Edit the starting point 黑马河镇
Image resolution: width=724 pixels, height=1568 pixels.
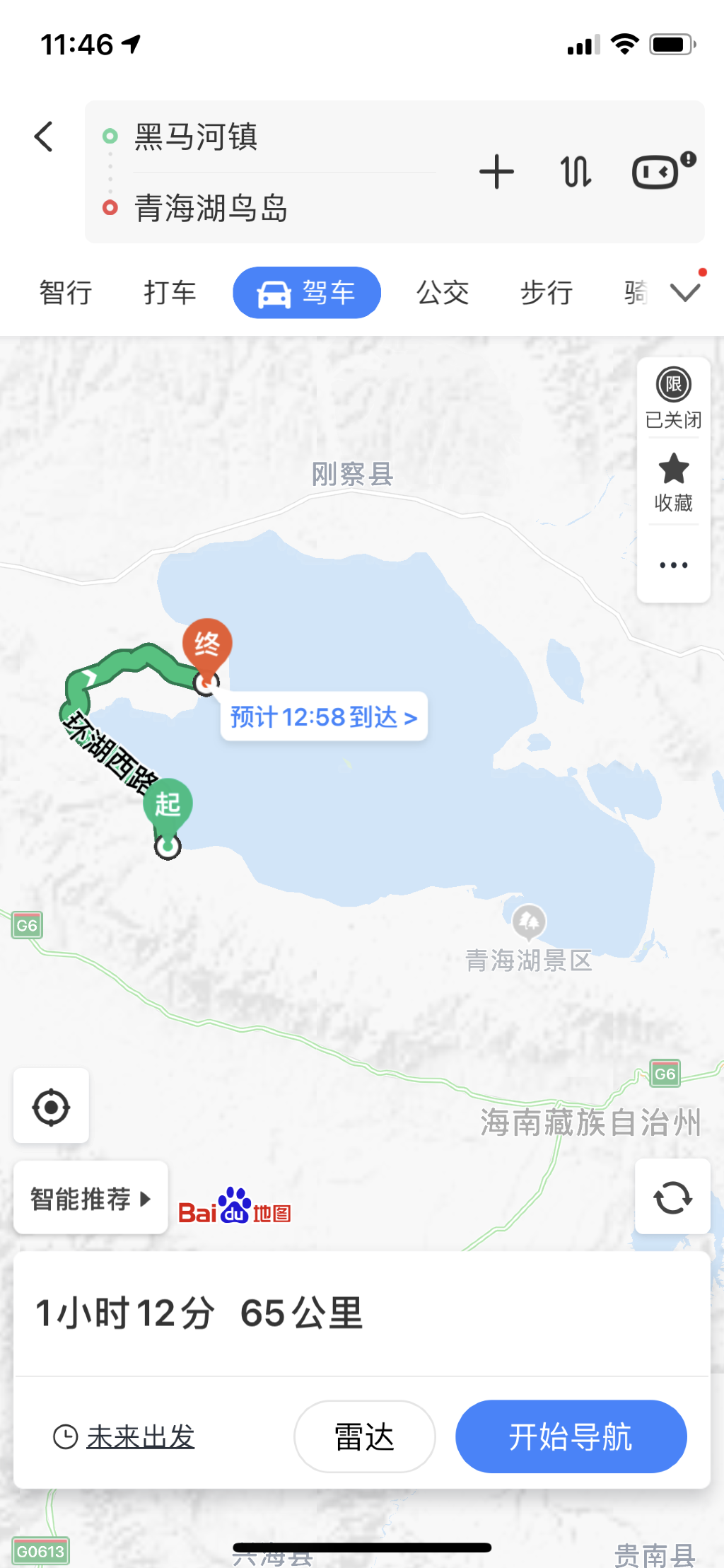[x=196, y=137]
